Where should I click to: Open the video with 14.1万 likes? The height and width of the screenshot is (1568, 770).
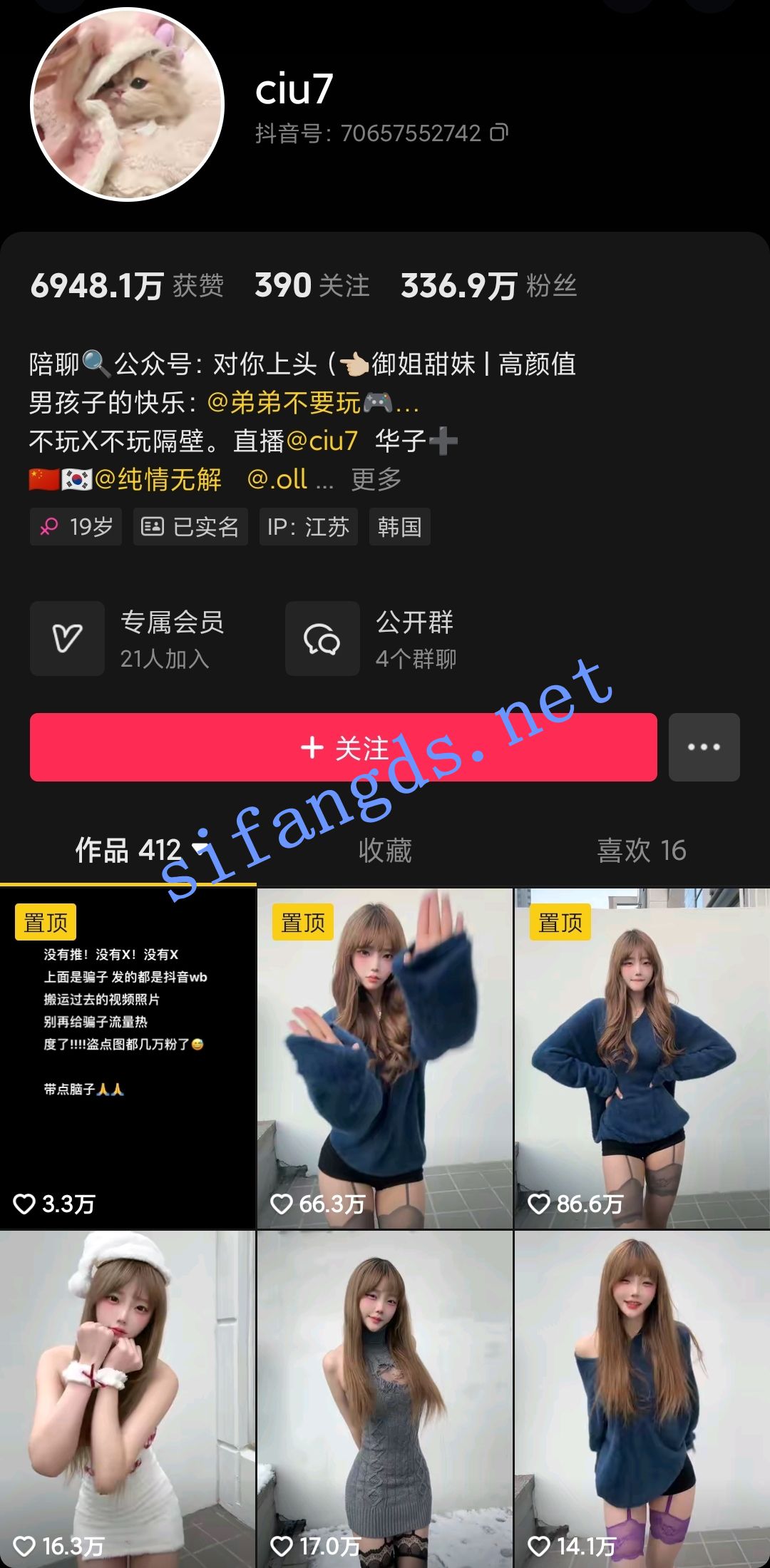pyautogui.click(x=642, y=1398)
